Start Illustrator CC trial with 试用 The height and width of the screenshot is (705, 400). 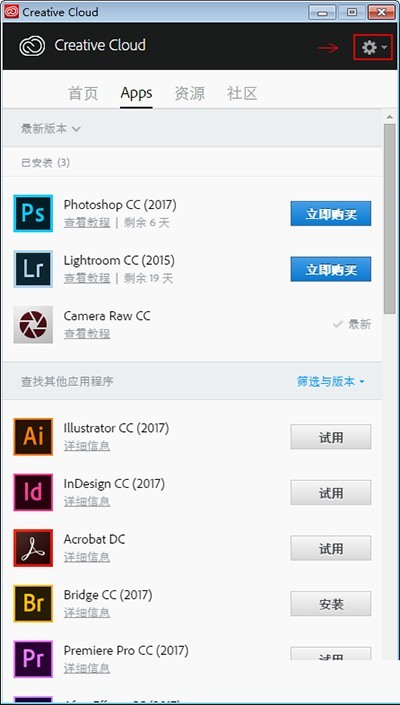click(x=331, y=437)
